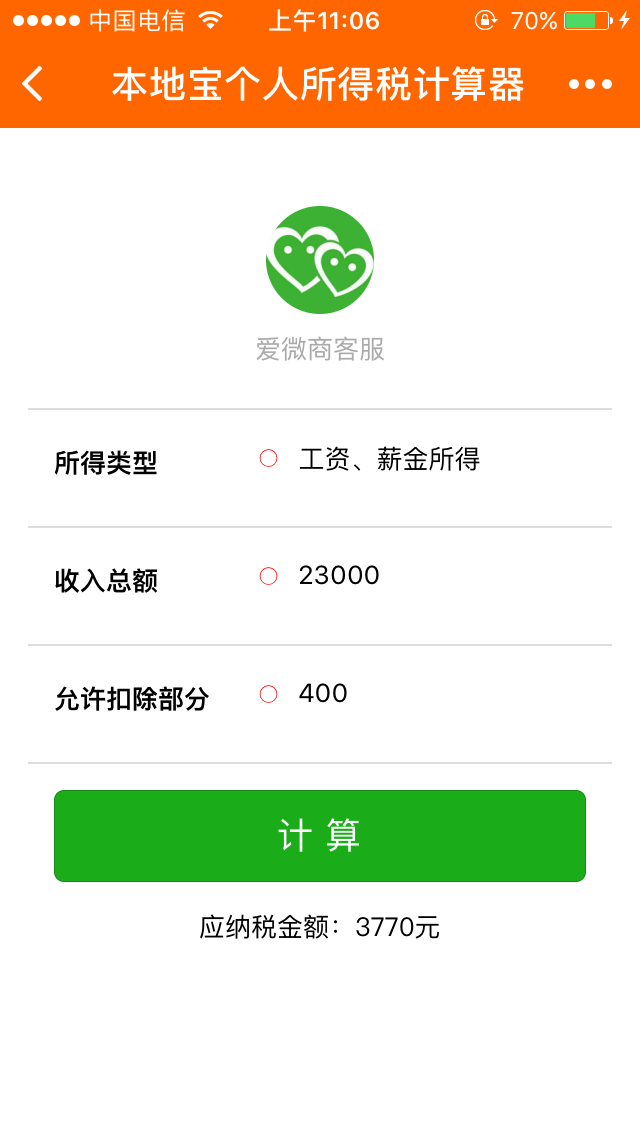Go back using the header arrow
This screenshot has width=640, height=1136.
(x=33, y=84)
